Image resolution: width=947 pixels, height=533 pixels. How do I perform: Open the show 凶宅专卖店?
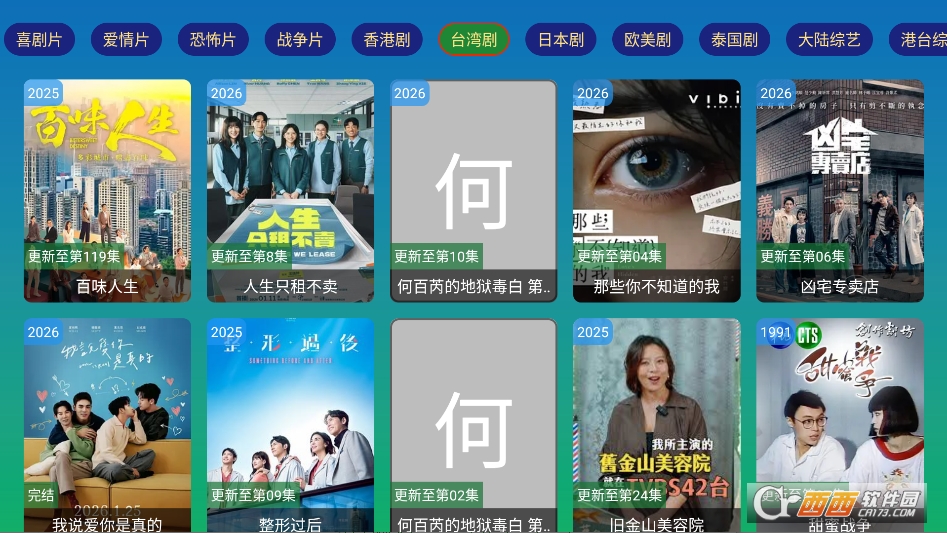[840, 190]
